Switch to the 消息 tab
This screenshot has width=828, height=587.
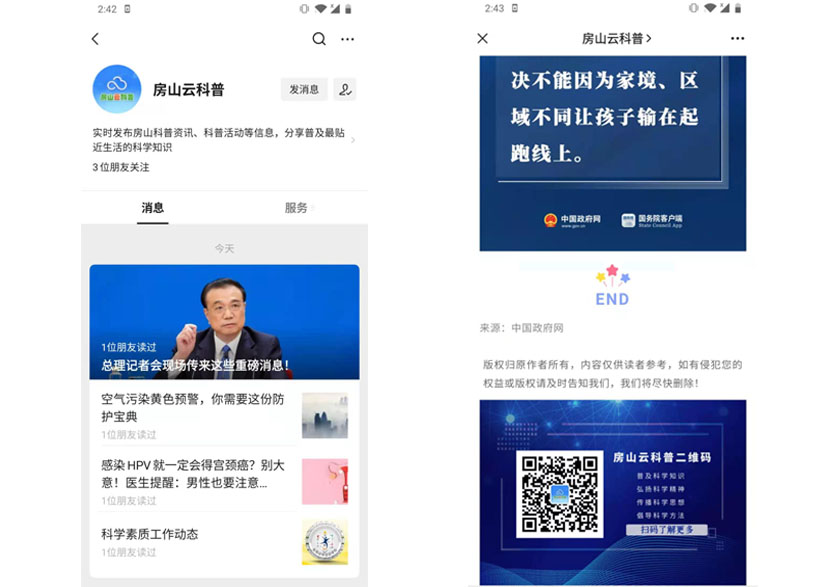152,208
